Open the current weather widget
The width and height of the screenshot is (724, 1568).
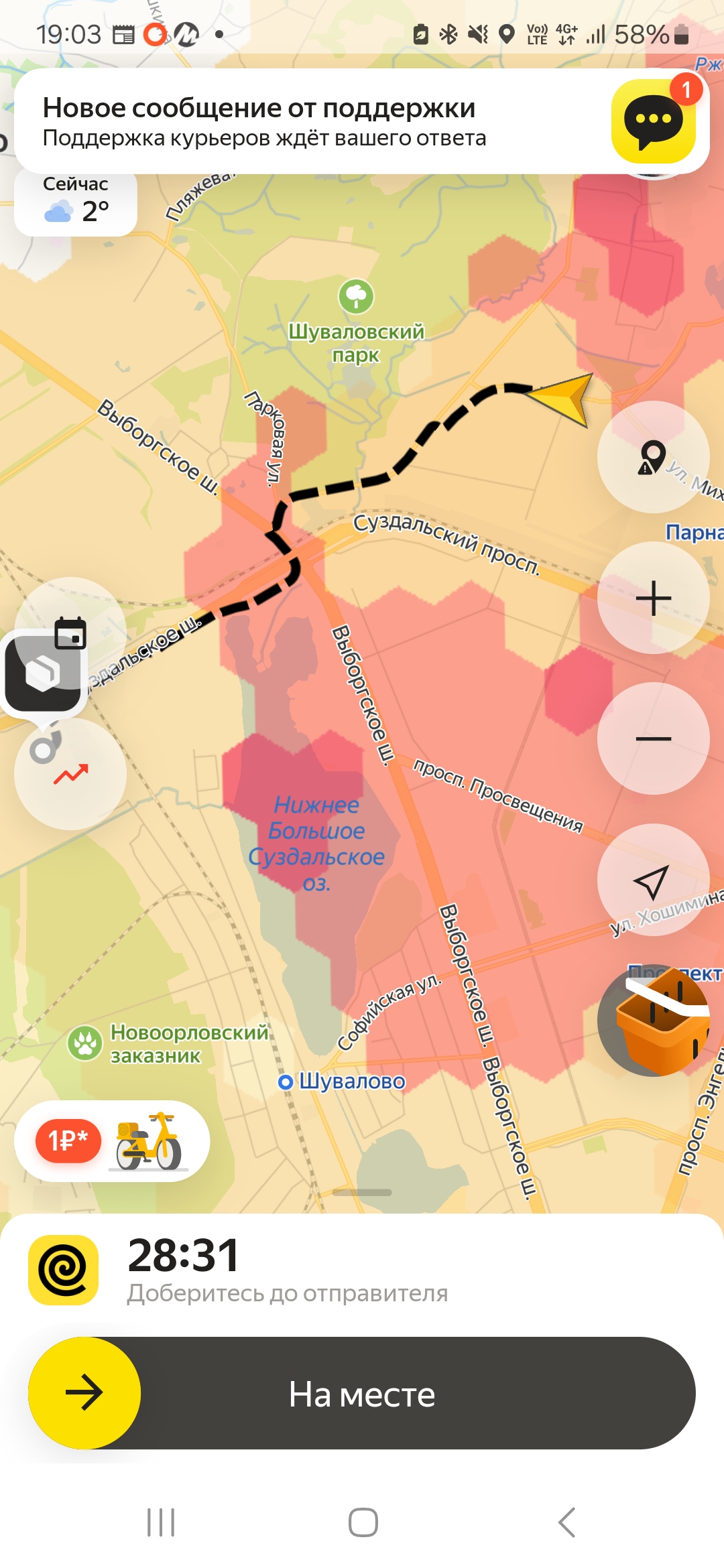tap(76, 202)
